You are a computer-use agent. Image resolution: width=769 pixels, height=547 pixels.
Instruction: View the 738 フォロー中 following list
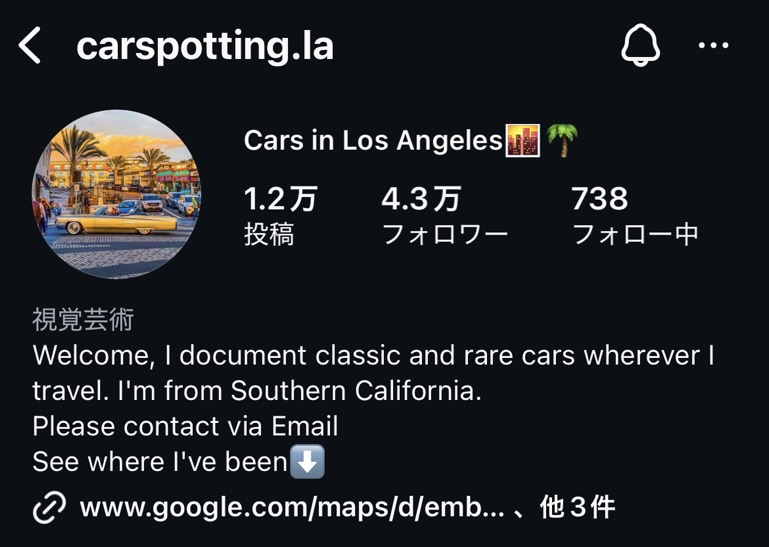(634, 215)
